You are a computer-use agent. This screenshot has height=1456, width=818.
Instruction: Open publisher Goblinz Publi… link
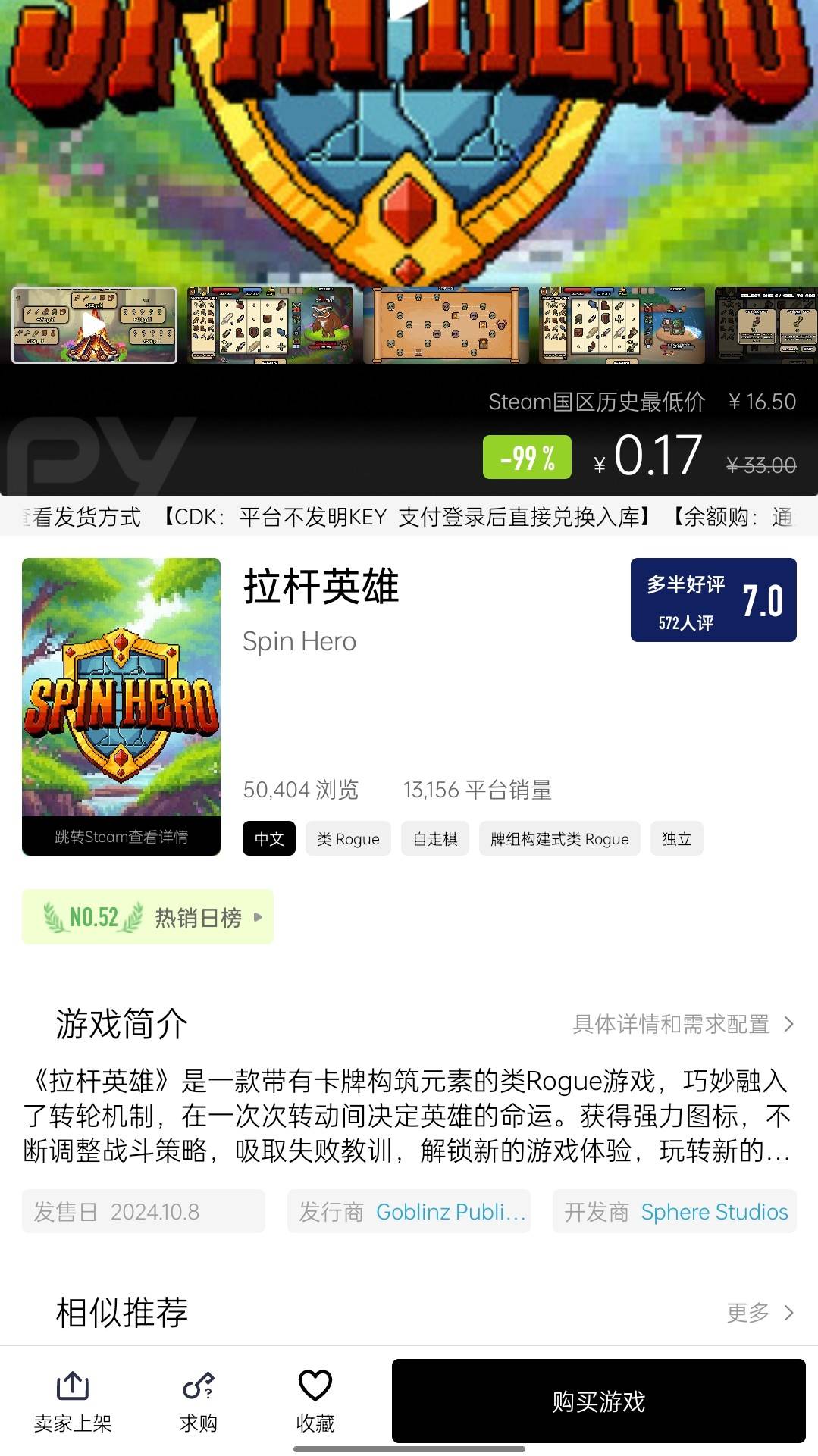pyautogui.click(x=450, y=1212)
